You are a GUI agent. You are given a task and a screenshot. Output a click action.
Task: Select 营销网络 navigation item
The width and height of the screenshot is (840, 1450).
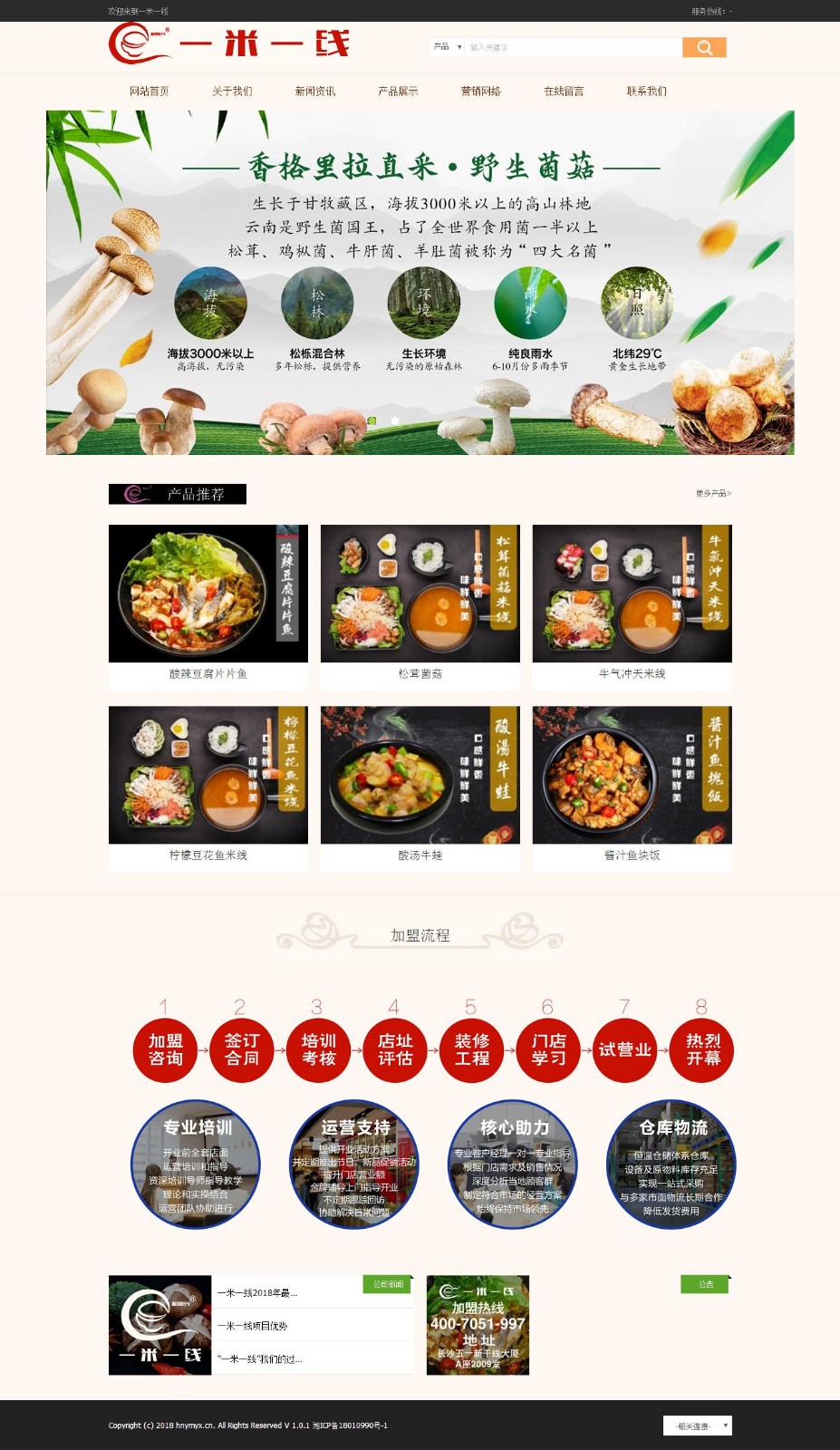[481, 92]
